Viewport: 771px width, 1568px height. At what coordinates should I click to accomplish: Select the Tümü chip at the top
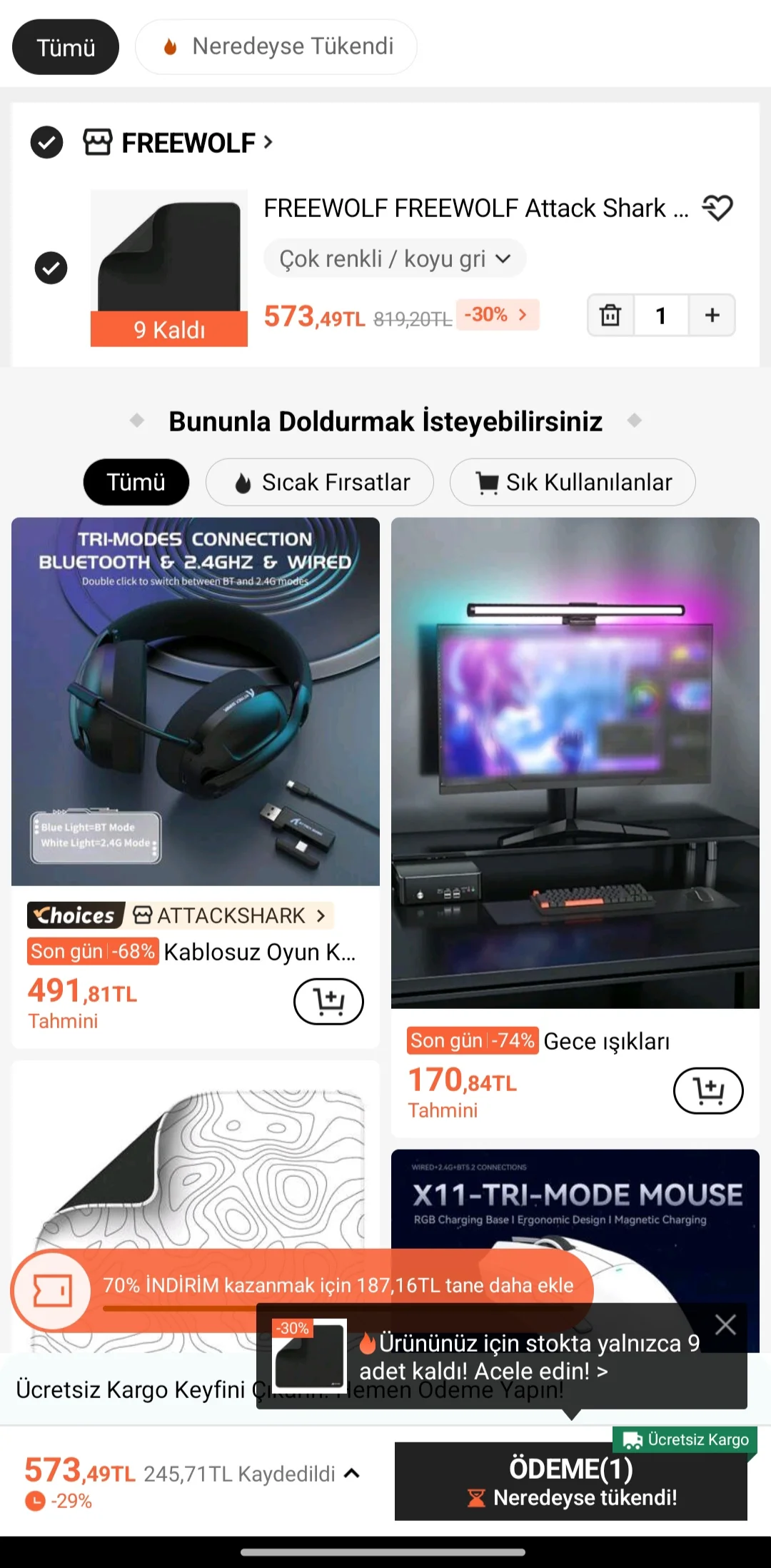point(66,47)
